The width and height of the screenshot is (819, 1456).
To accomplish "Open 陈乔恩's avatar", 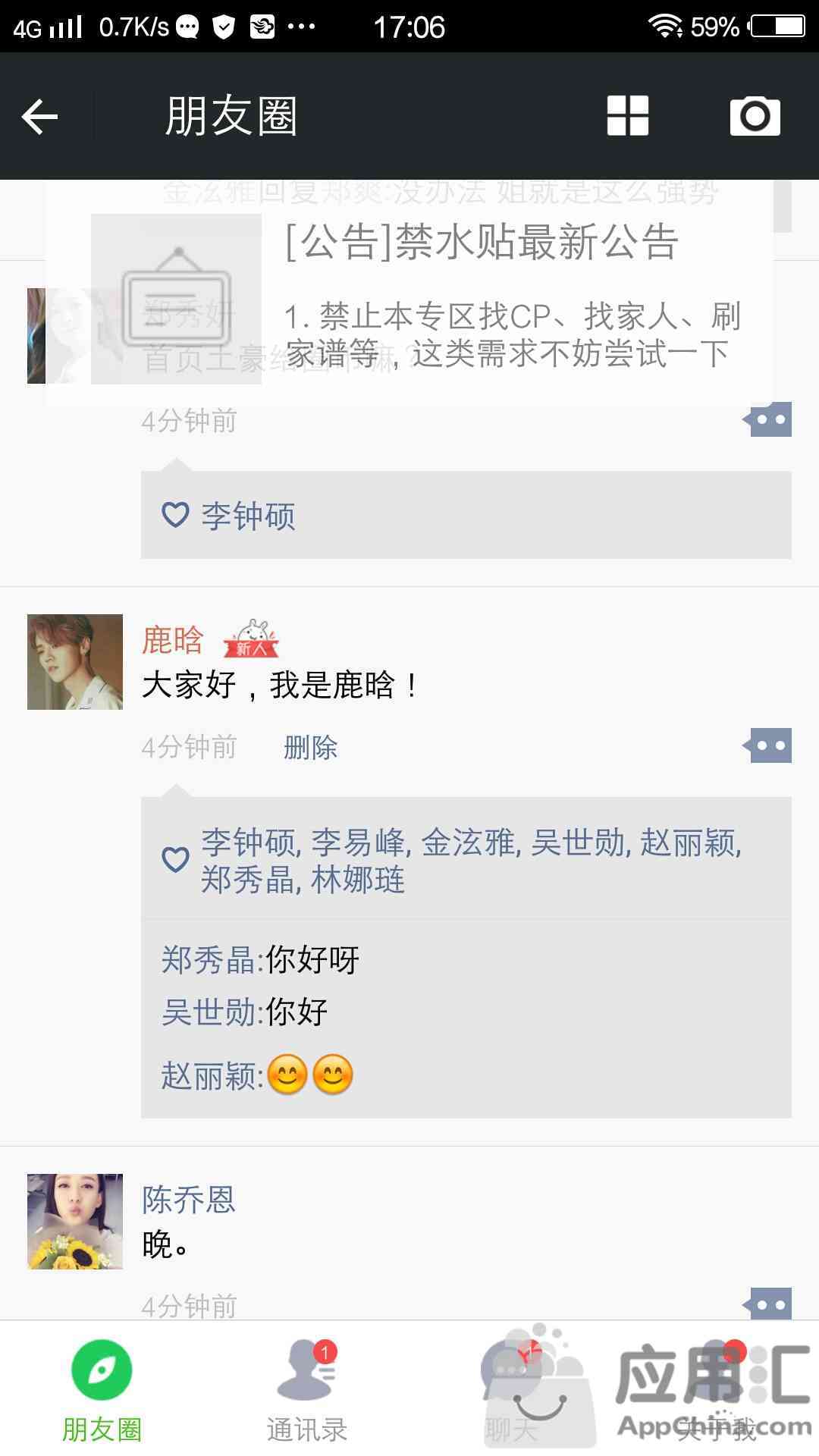I will 75,1221.
